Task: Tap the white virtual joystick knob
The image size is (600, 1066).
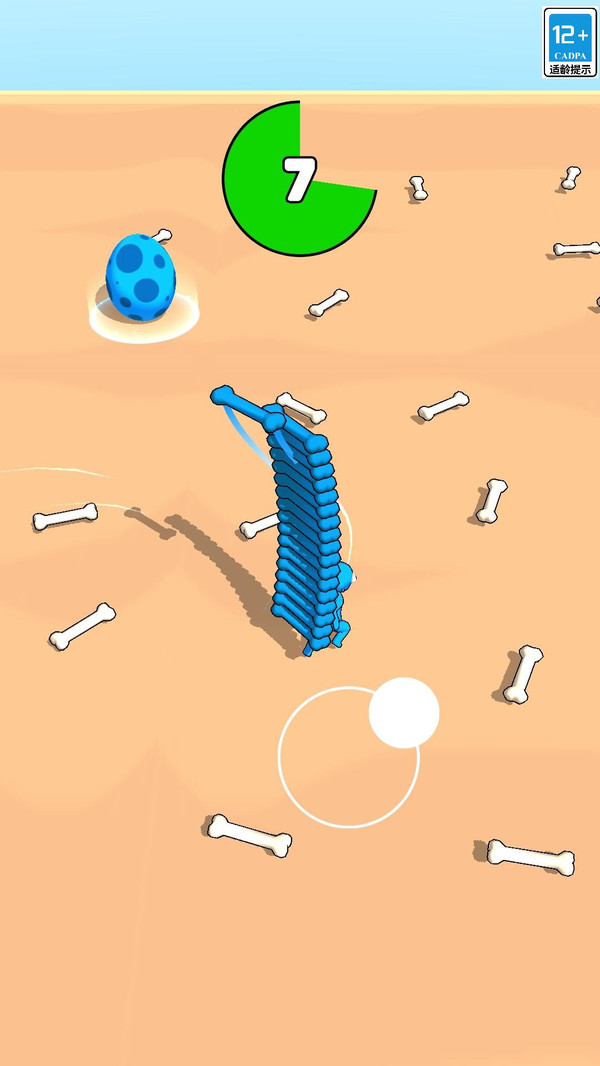Action: tap(404, 712)
